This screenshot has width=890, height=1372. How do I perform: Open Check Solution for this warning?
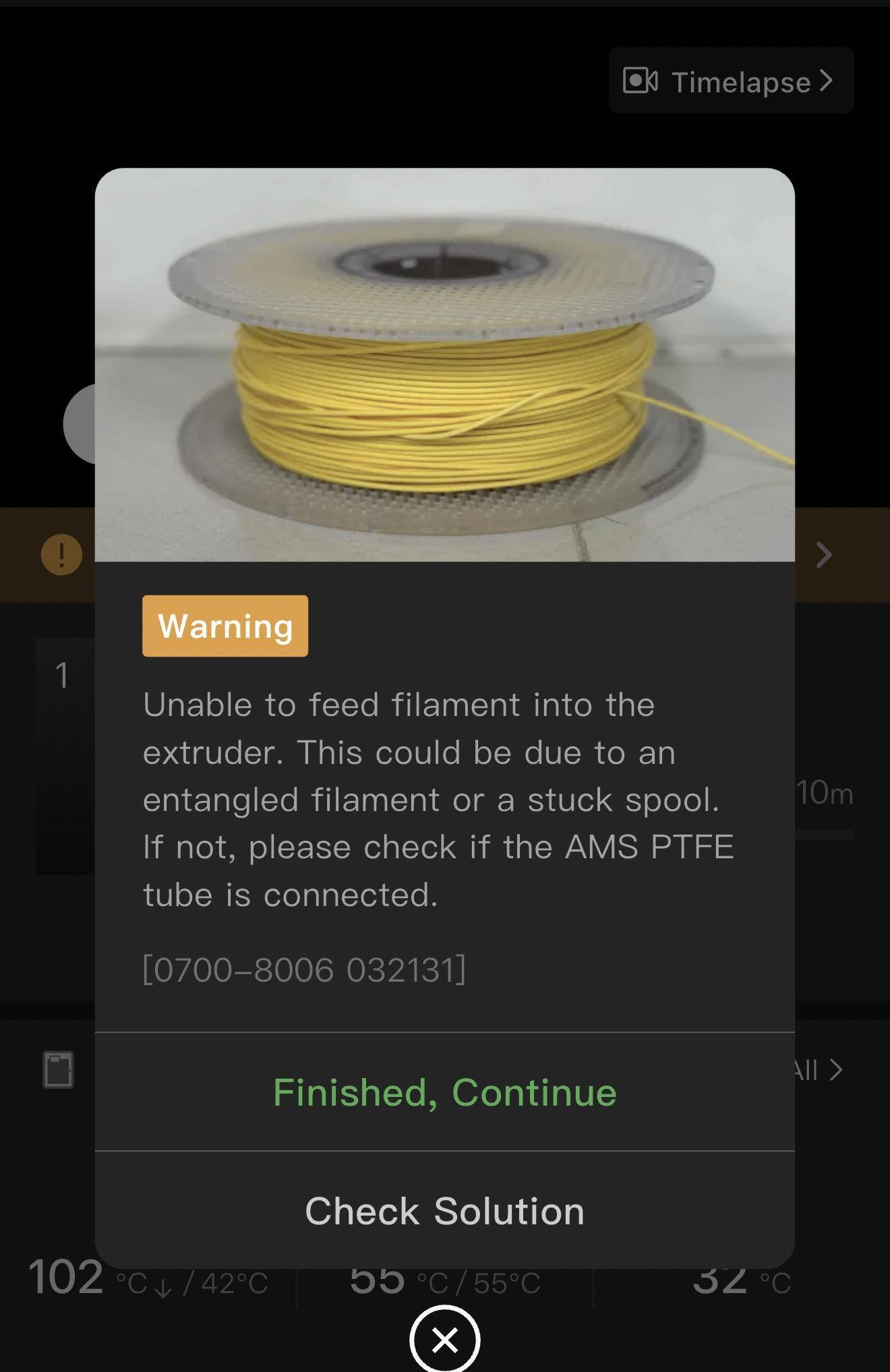[x=444, y=1211]
